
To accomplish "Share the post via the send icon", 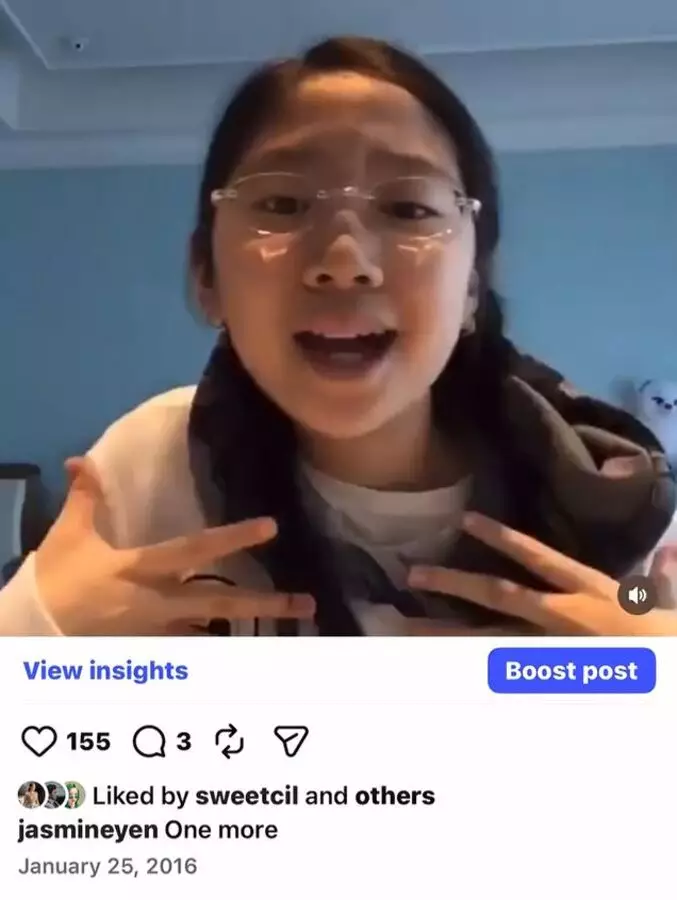I will coord(291,741).
